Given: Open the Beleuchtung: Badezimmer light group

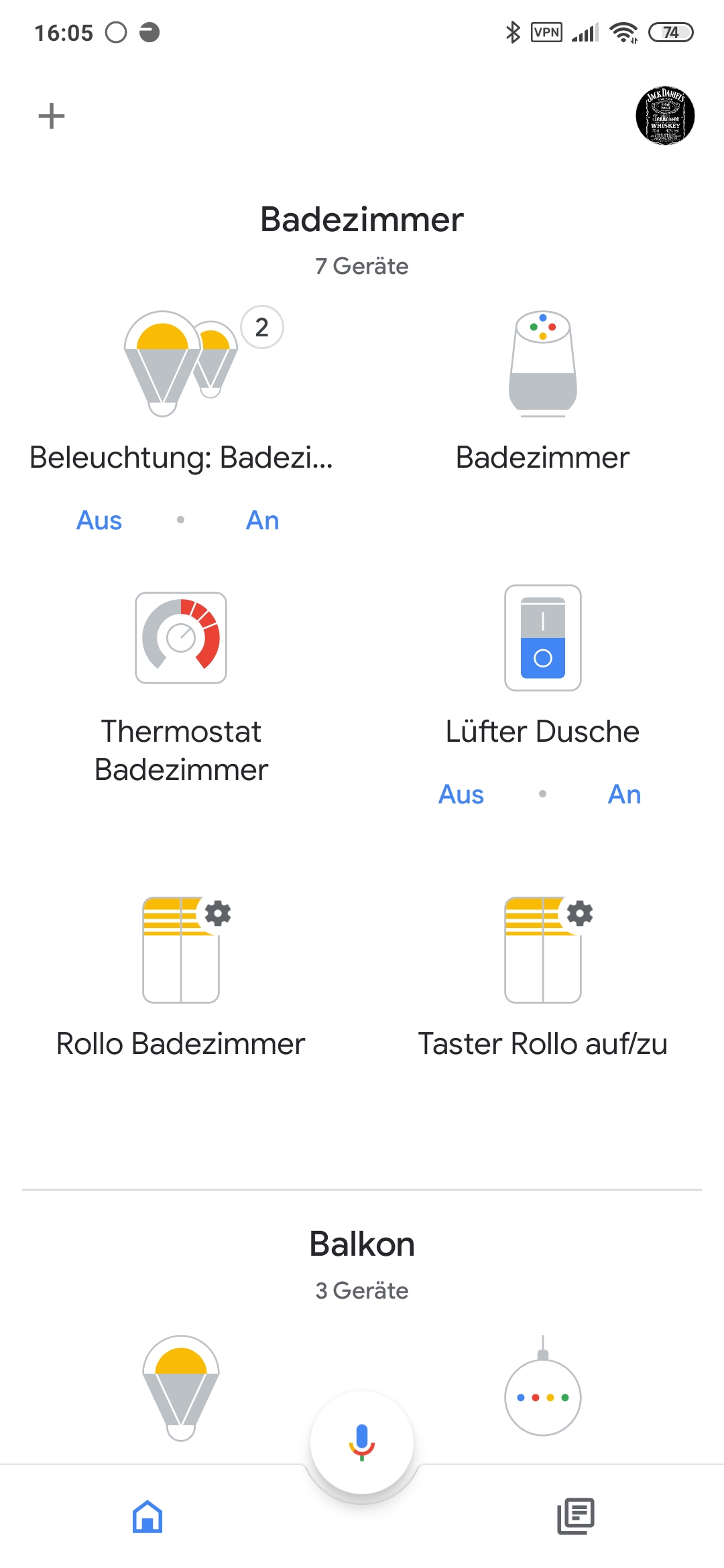Looking at the screenshot, I should pyautogui.click(x=181, y=365).
